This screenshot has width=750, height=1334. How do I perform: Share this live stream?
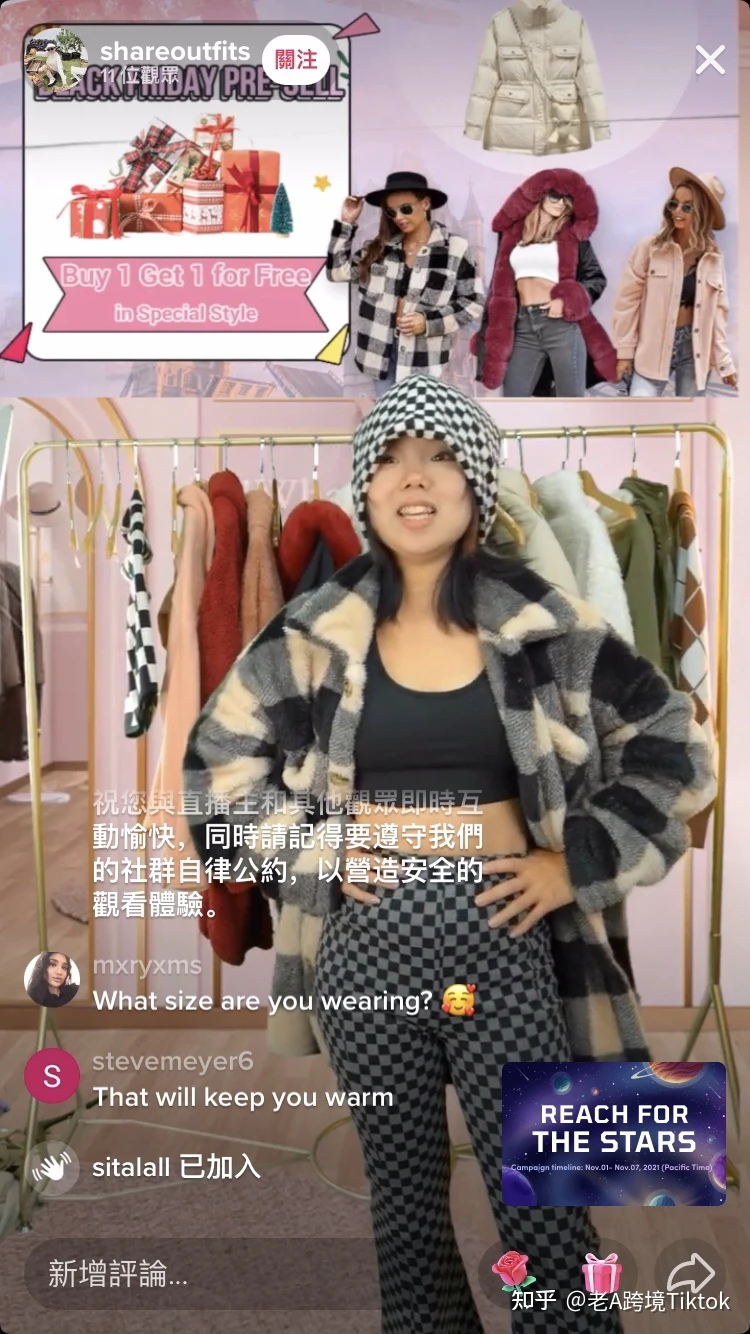(690, 1272)
